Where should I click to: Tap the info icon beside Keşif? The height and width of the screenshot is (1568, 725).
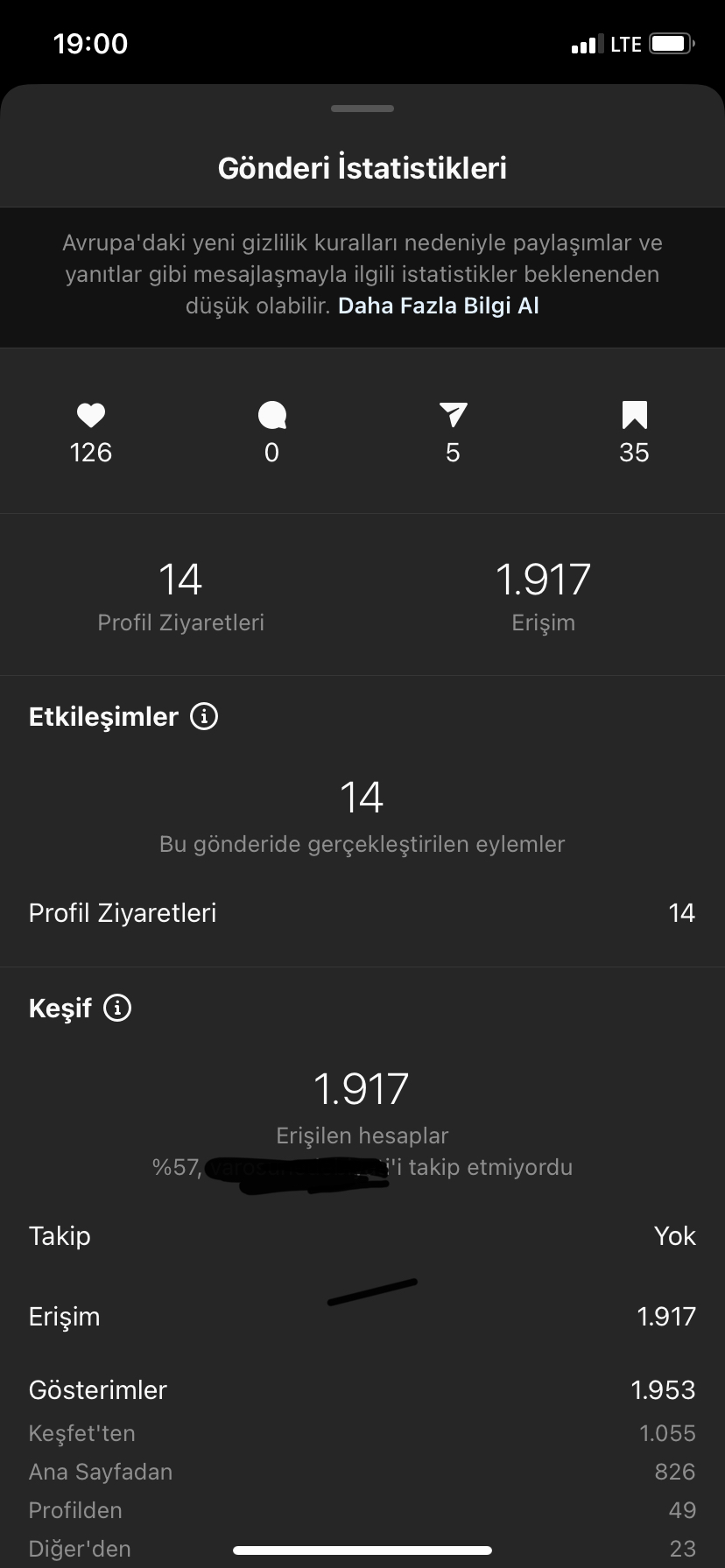117,1008
